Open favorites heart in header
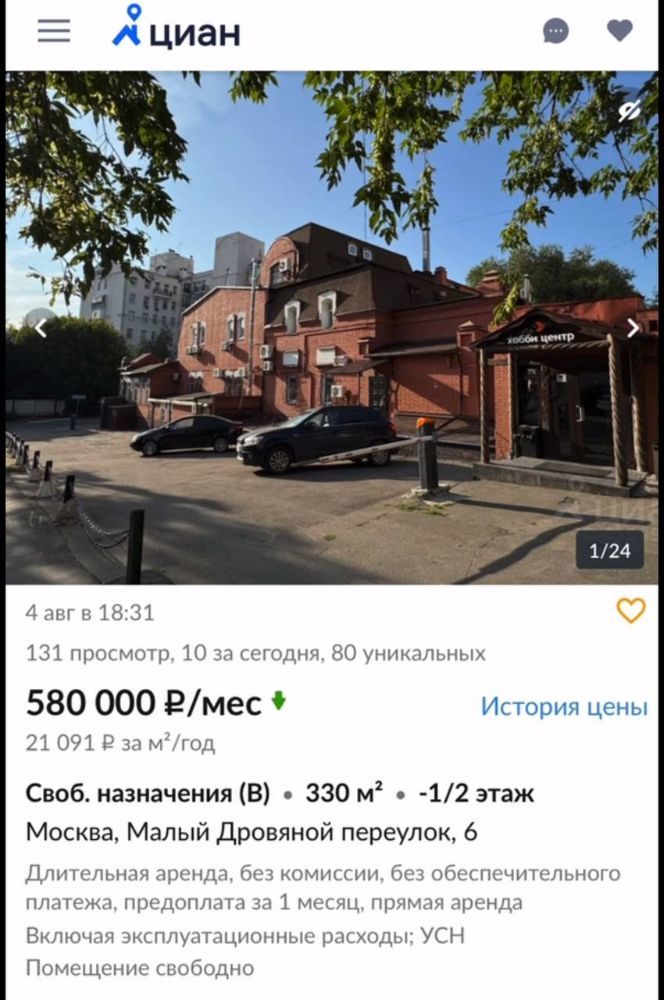This screenshot has height=1000, width=664. (x=620, y=31)
